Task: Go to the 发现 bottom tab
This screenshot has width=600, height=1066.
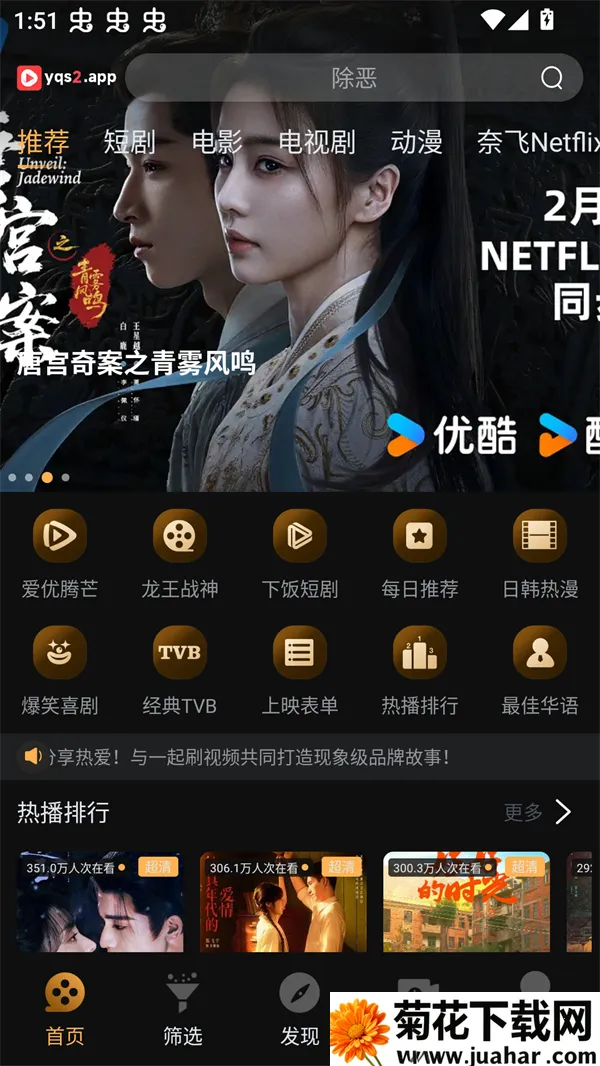Action: click(299, 1010)
